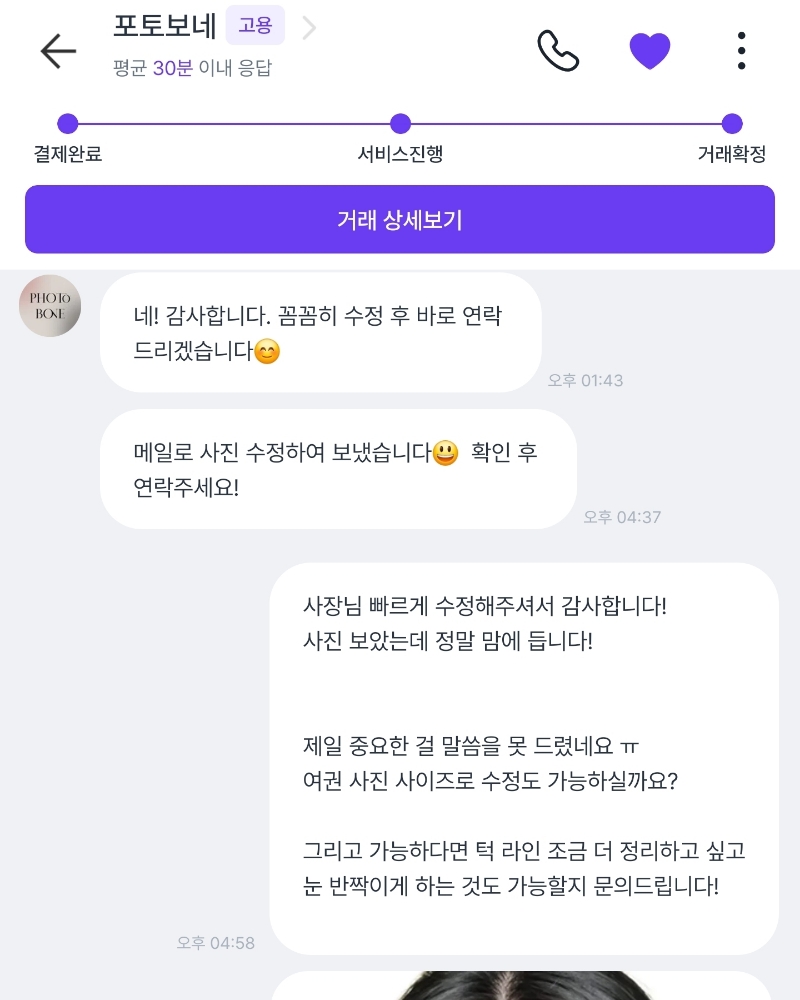This screenshot has height=1000, width=800.
Task: Toggle the purple heart favorite
Action: [649, 50]
